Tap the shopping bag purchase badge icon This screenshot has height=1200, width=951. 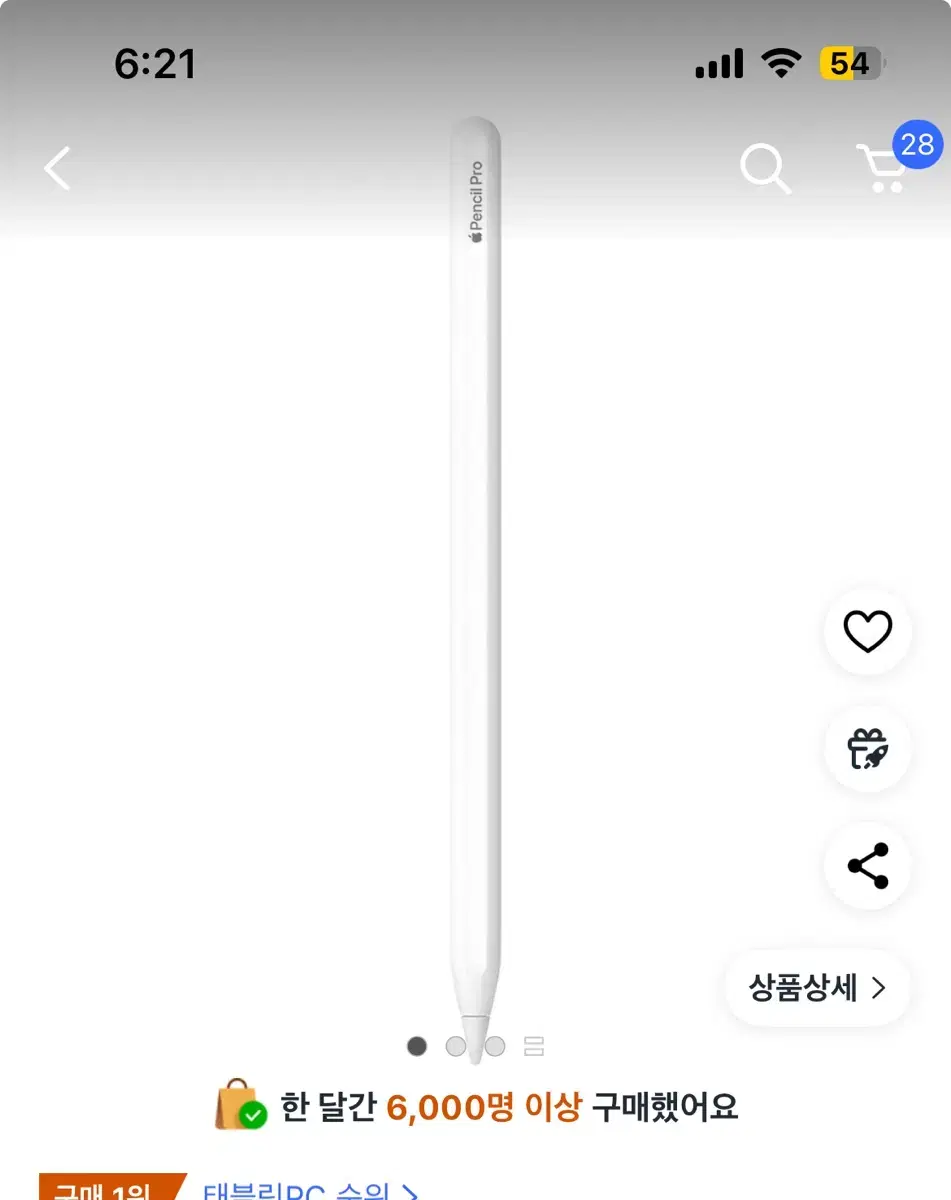[240, 1108]
